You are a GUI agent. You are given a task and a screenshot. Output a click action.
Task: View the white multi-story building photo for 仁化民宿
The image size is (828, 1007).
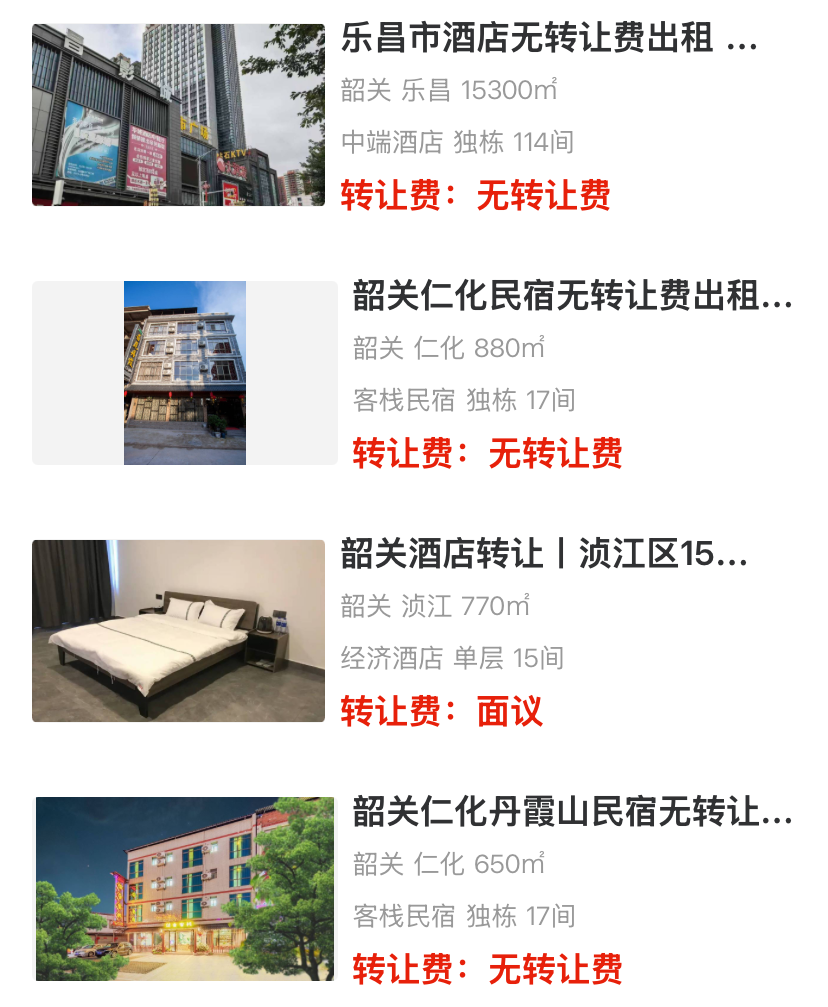coord(183,372)
